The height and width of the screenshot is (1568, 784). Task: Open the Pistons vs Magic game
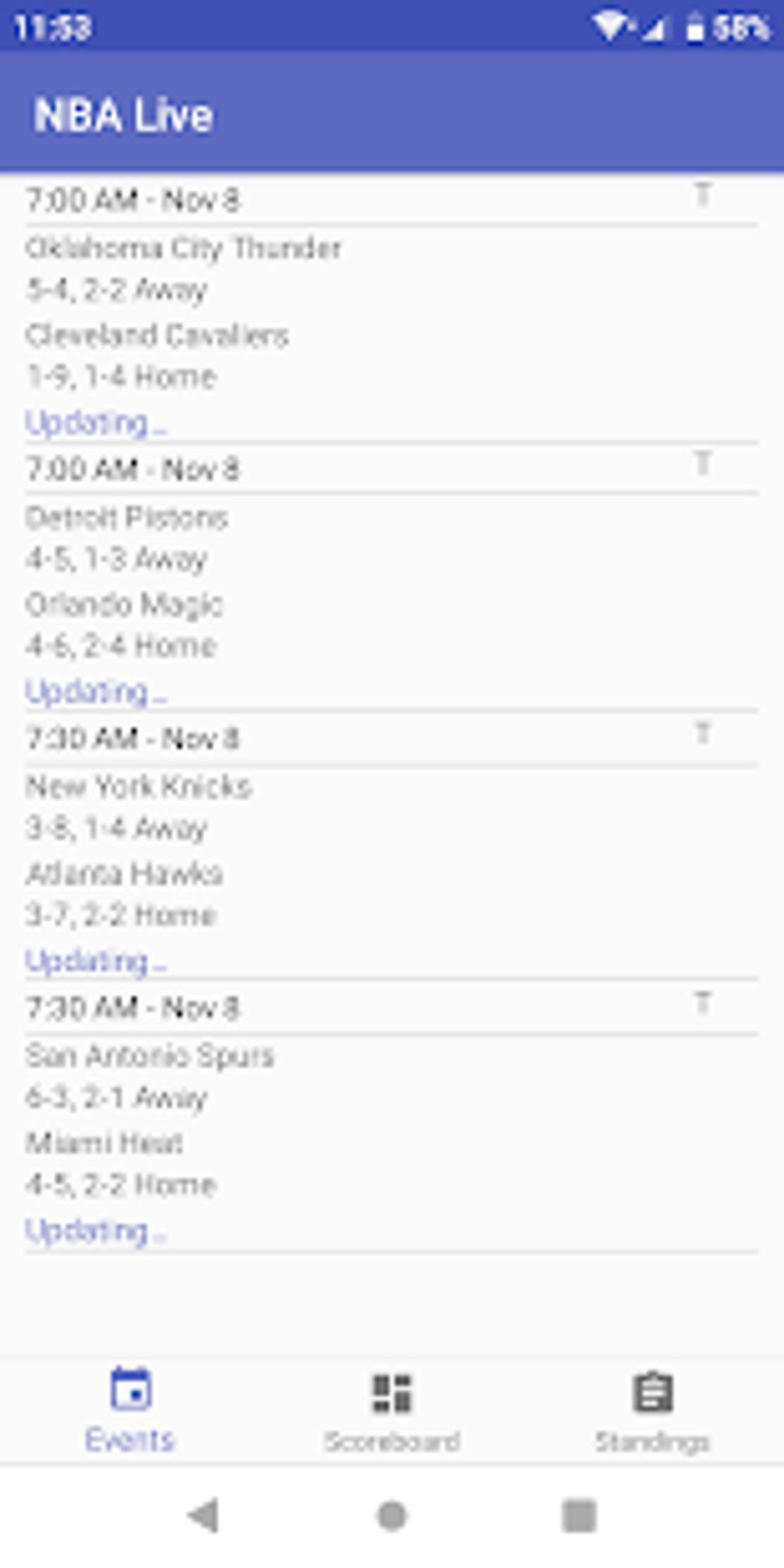point(392,578)
